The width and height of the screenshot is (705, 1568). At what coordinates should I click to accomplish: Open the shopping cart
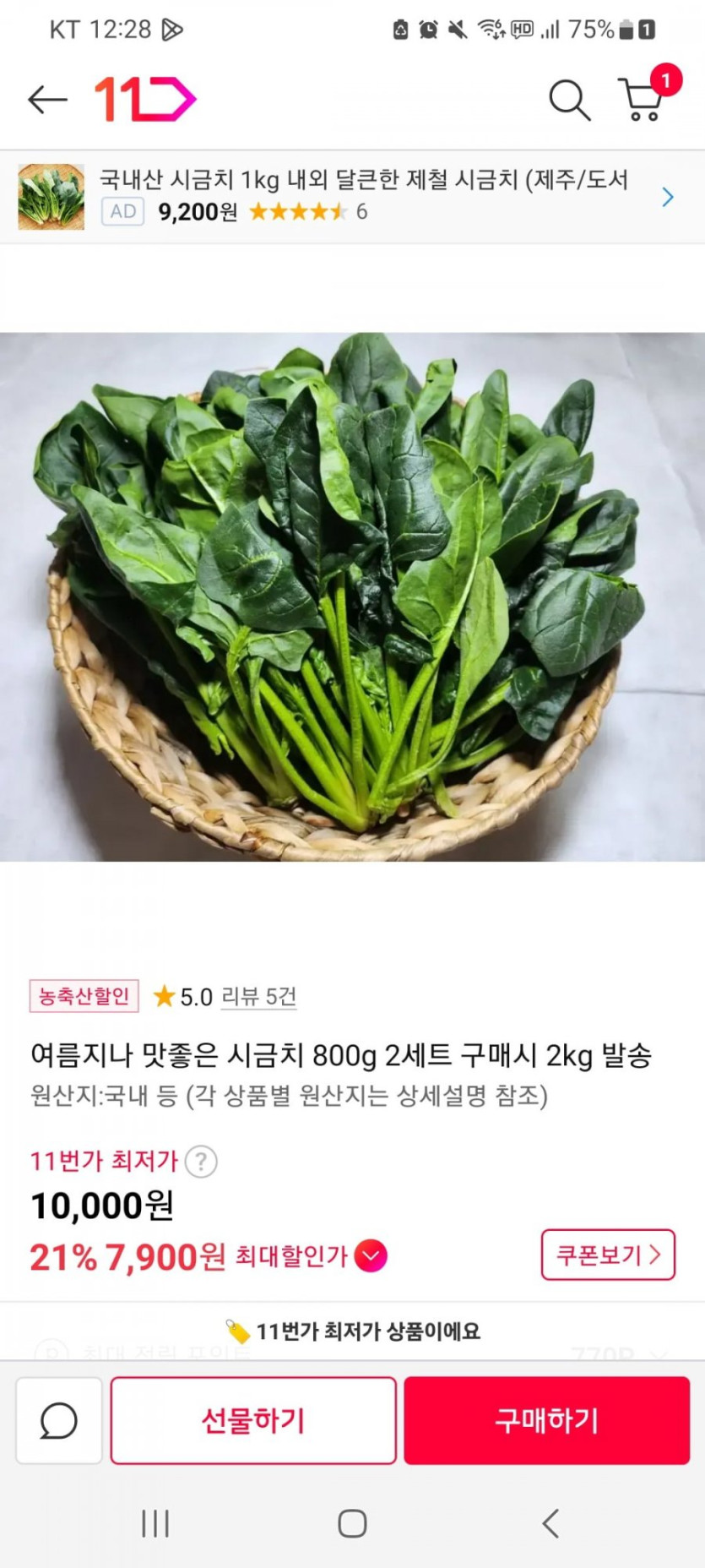point(642,100)
